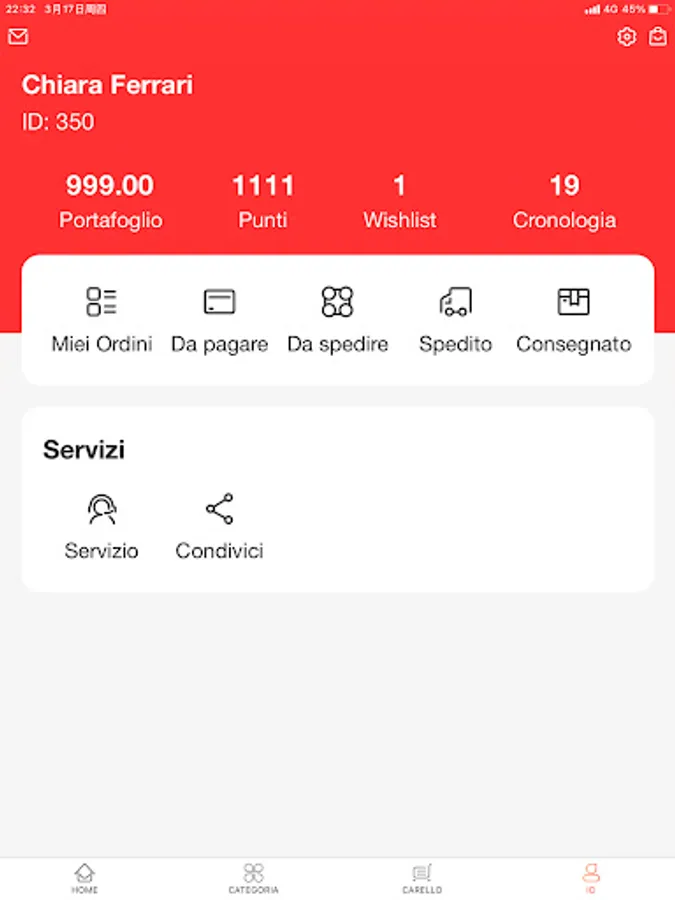Select the IO profile tab

click(590, 878)
